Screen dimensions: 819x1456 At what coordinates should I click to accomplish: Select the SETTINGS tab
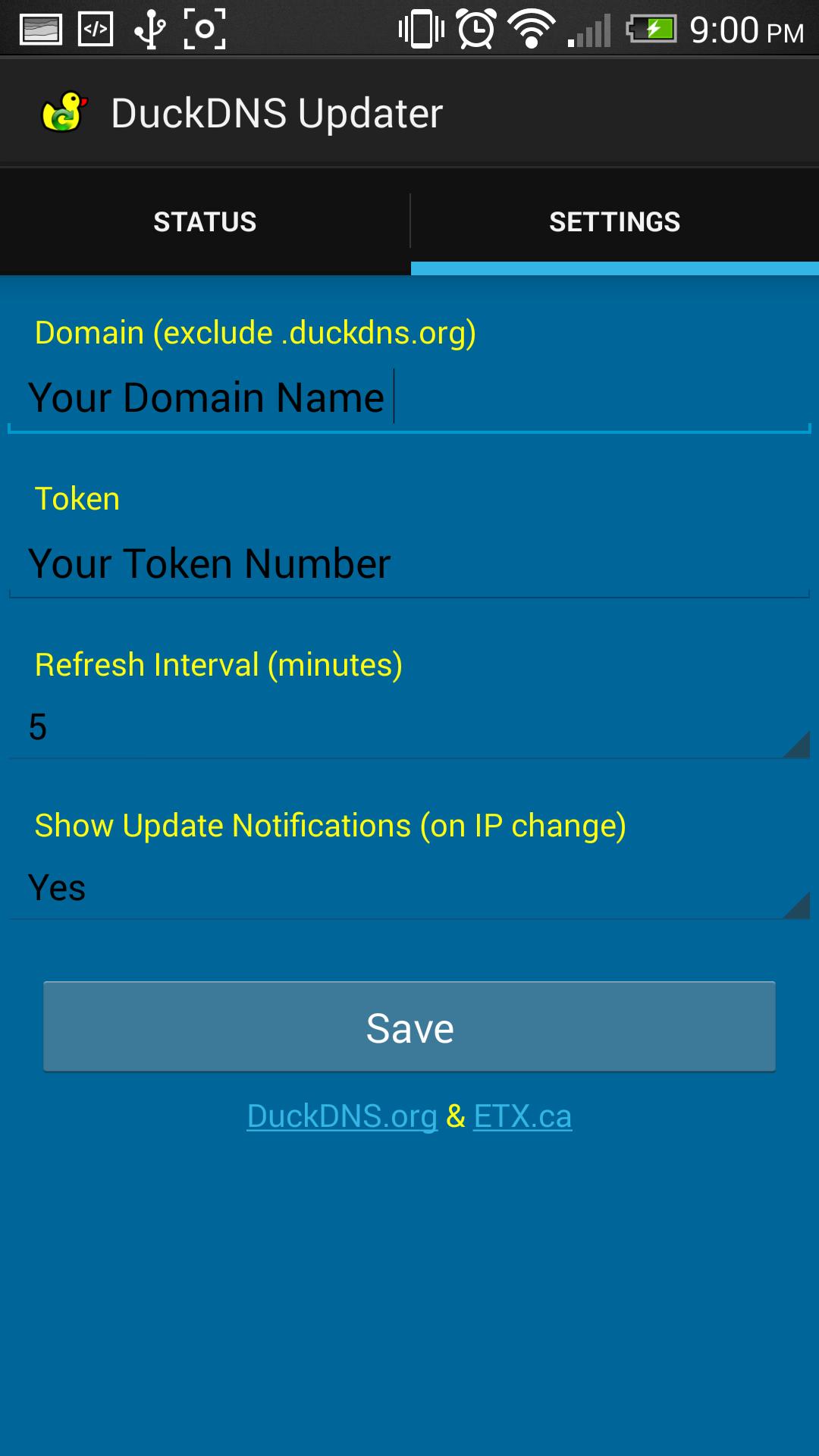614,221
